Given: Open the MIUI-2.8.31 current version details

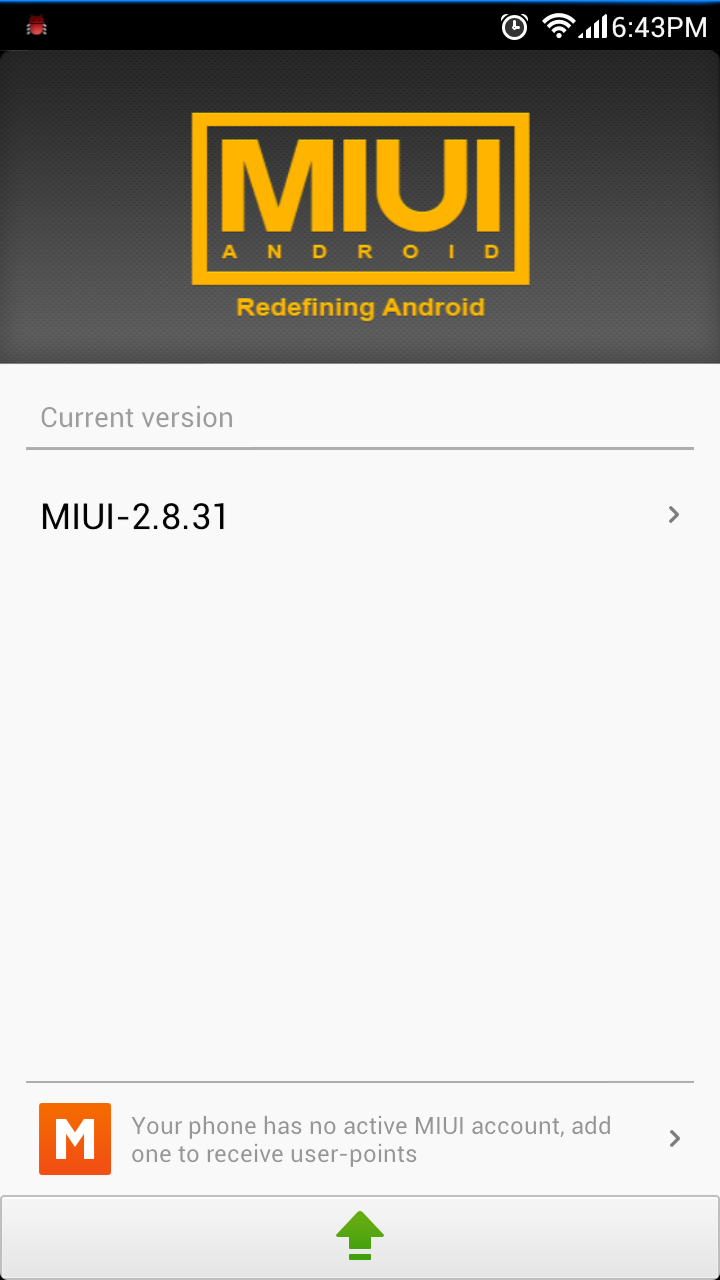Looking at the screenshot, I should click(360, 516).
